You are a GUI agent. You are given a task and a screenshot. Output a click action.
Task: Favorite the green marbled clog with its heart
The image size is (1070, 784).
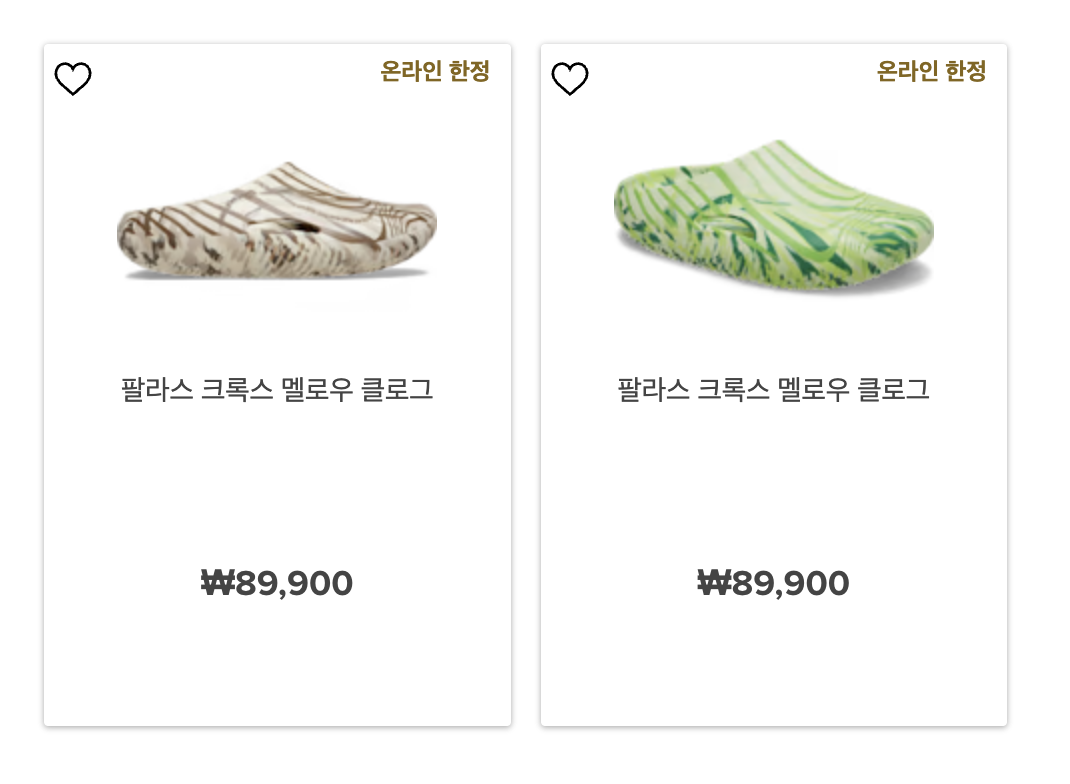(x=570, y=79)
